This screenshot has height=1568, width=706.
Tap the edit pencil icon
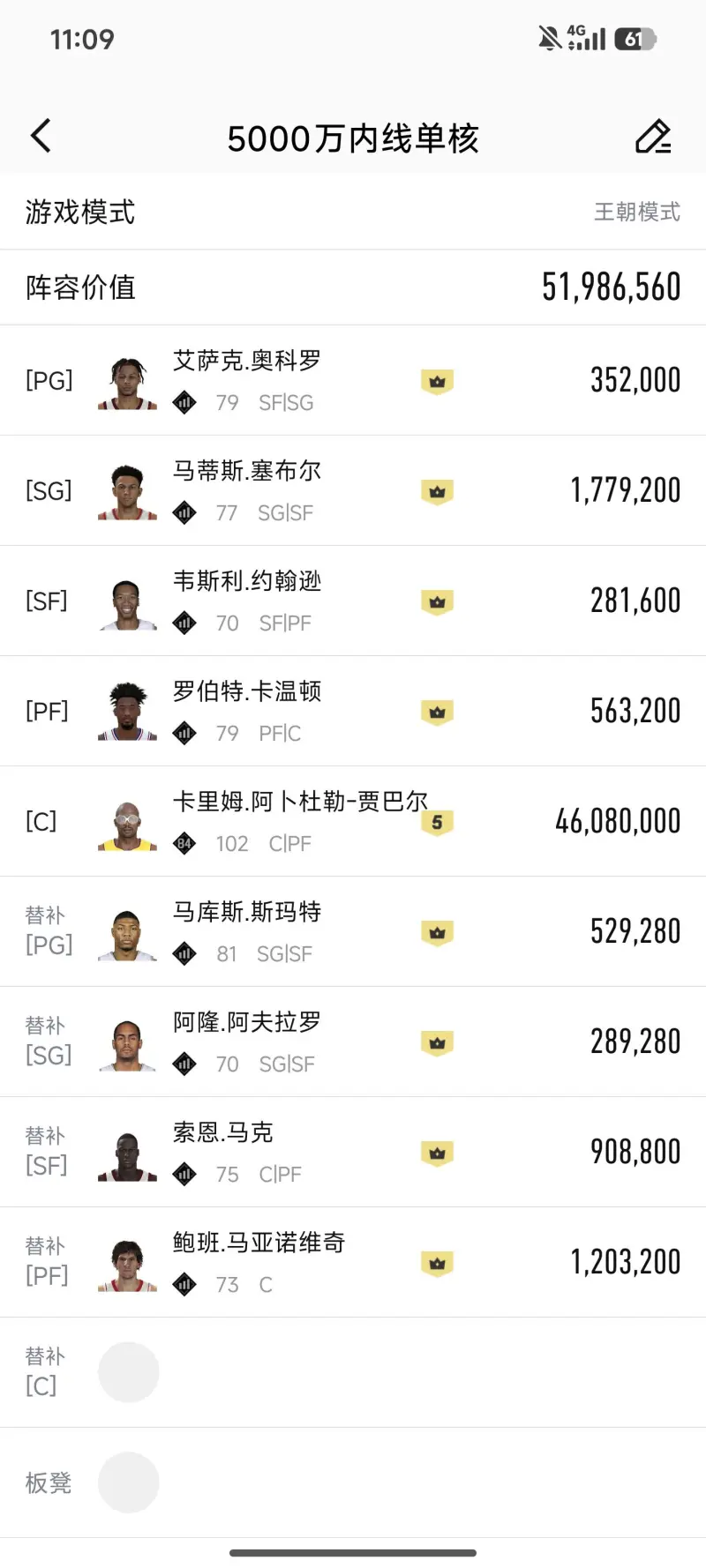[x=653, y=137]
